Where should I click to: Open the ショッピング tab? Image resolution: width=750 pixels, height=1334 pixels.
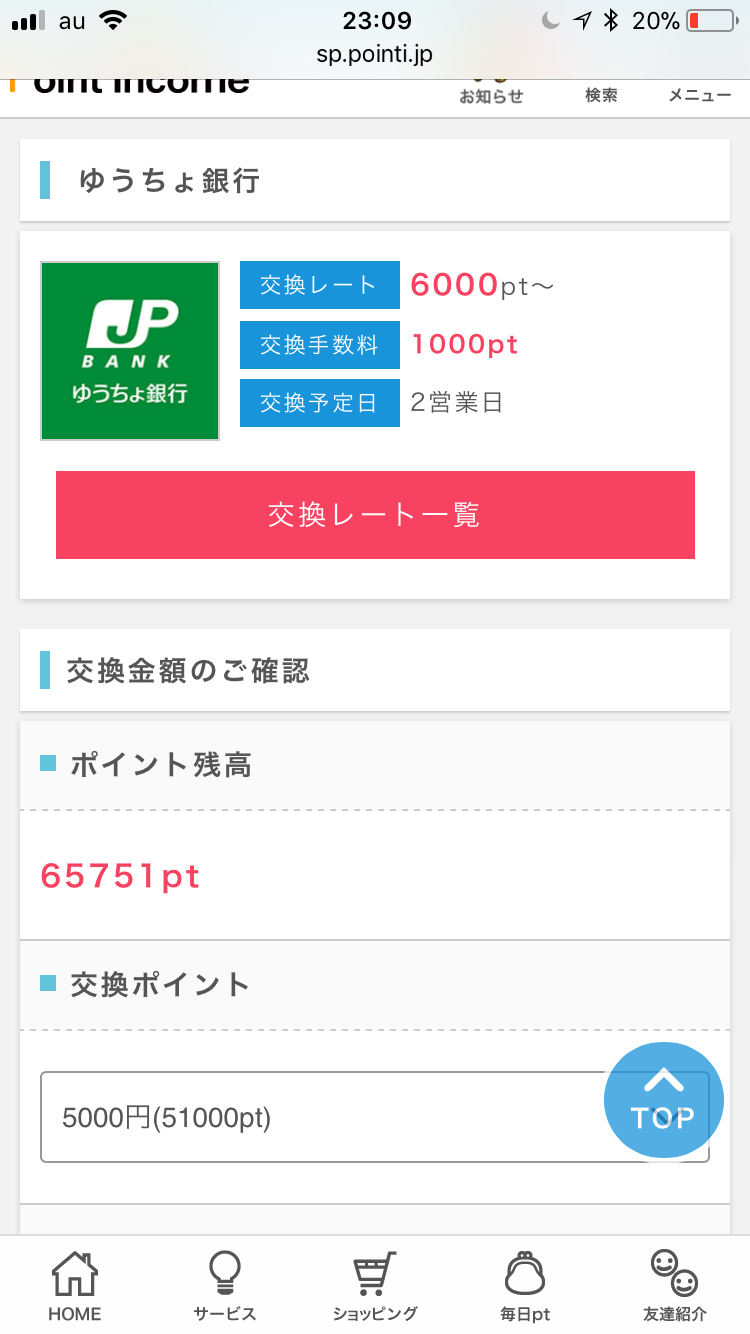click(x=375, y=1286)
